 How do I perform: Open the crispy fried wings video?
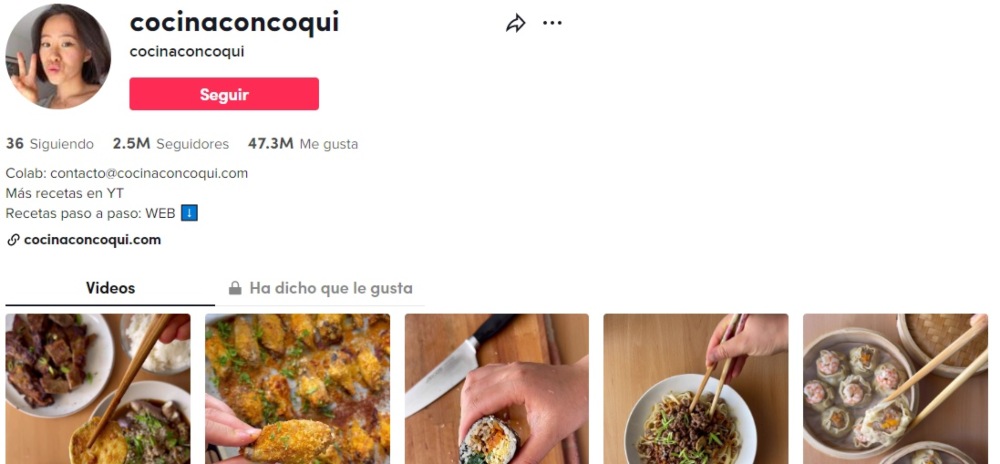pyautogui.click(x=297, y=388)
